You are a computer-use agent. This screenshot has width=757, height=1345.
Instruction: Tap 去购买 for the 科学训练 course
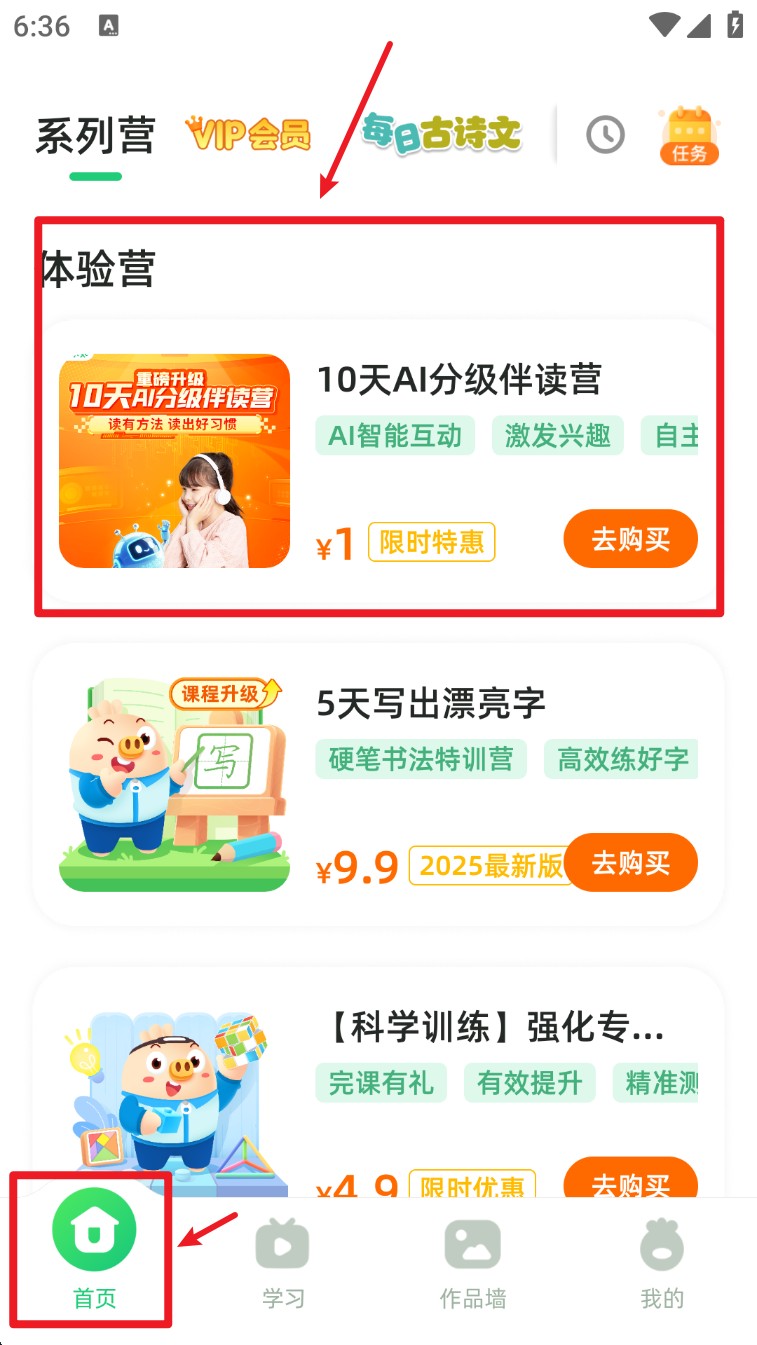(630, 1180)
